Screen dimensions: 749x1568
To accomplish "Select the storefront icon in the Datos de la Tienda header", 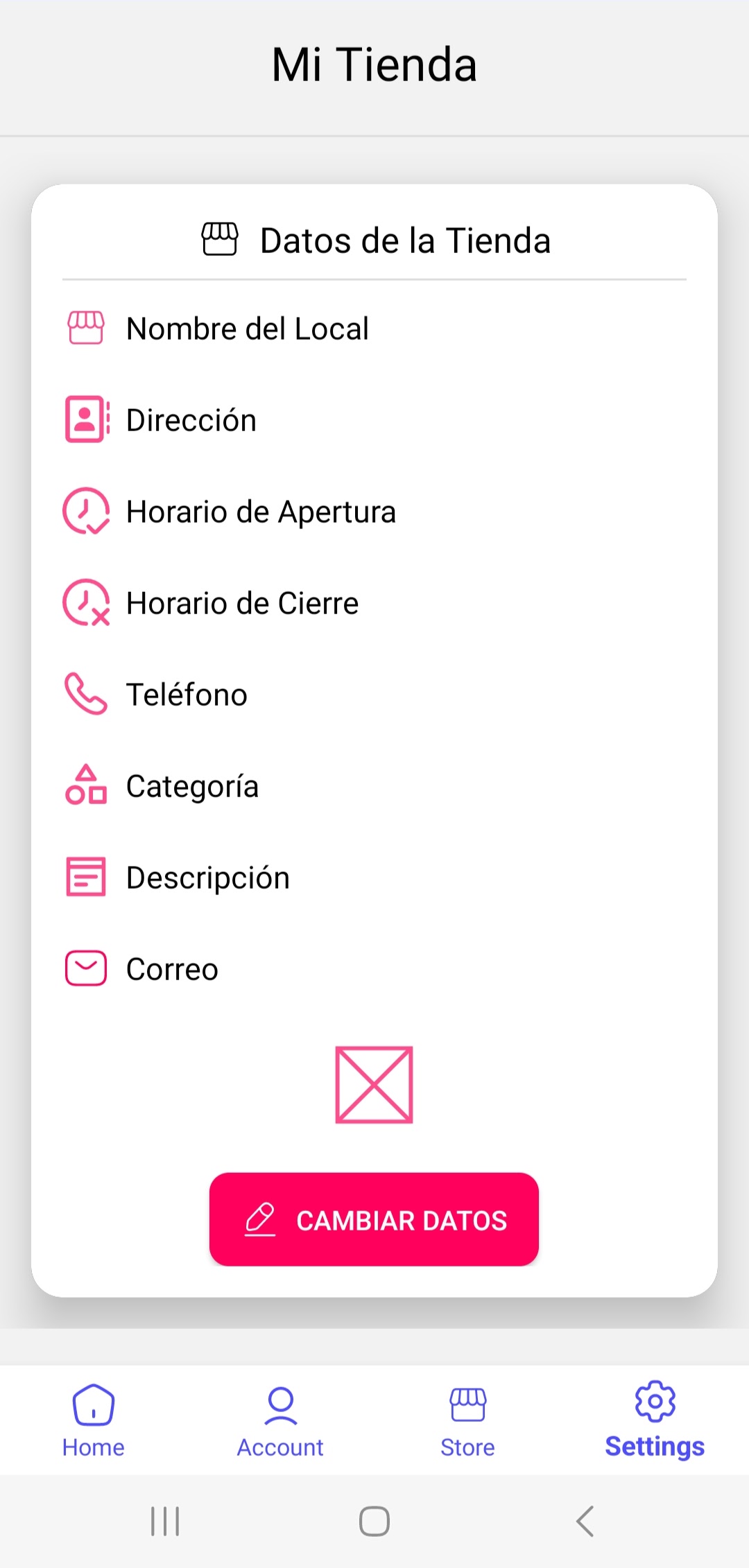I will click(218, 238).
